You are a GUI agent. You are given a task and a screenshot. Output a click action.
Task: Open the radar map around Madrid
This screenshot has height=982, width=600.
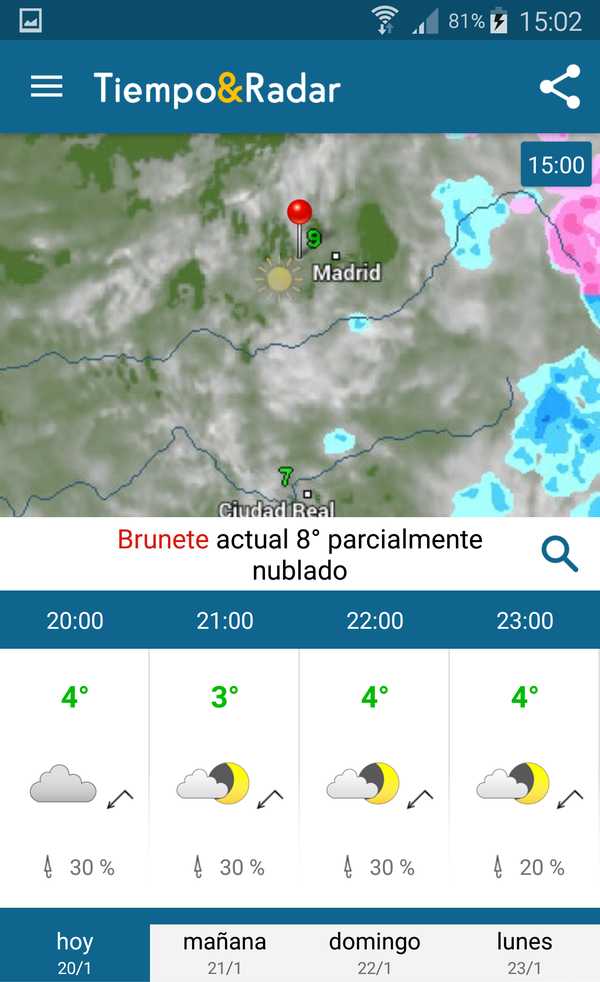pyautogui.click(x=300, y=325)
